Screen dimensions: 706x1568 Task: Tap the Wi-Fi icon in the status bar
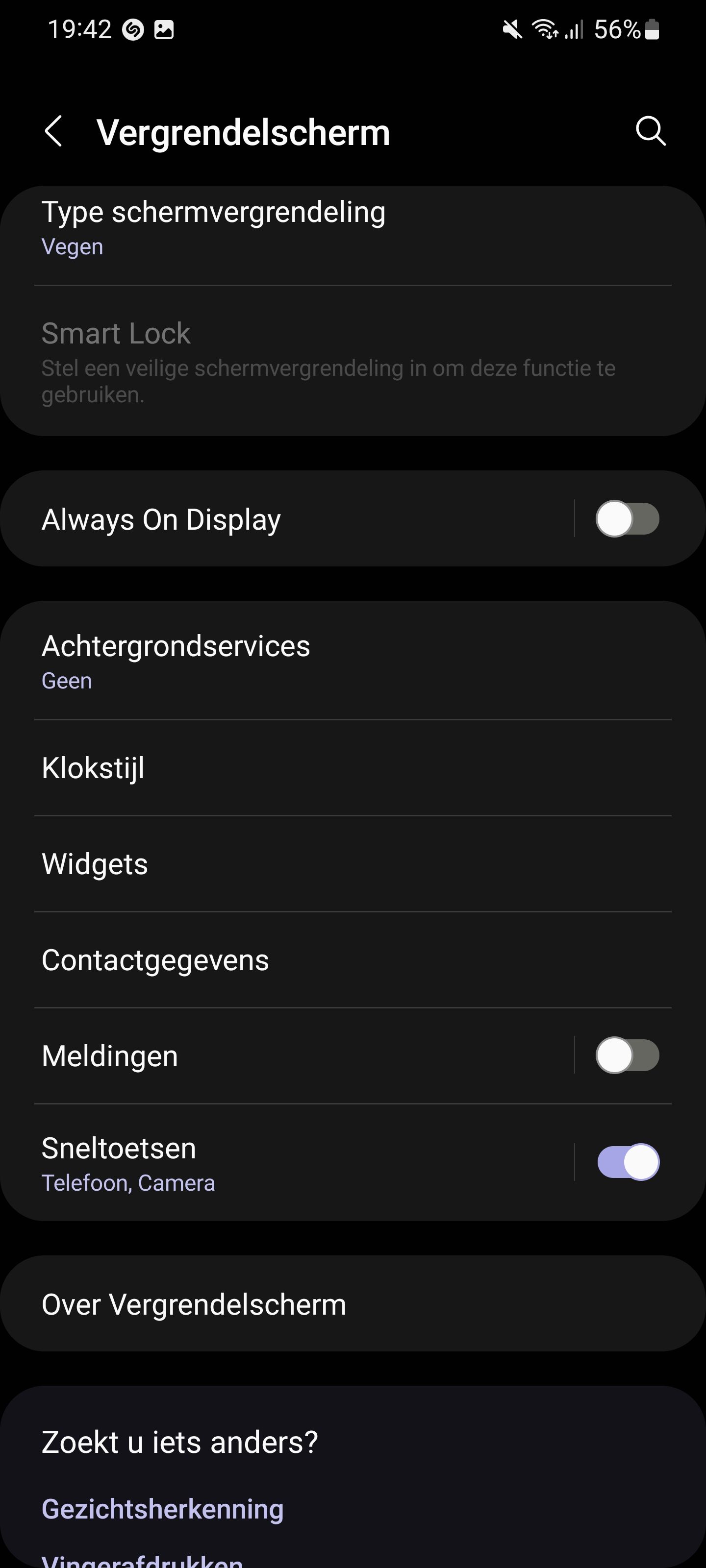(545, 28)
